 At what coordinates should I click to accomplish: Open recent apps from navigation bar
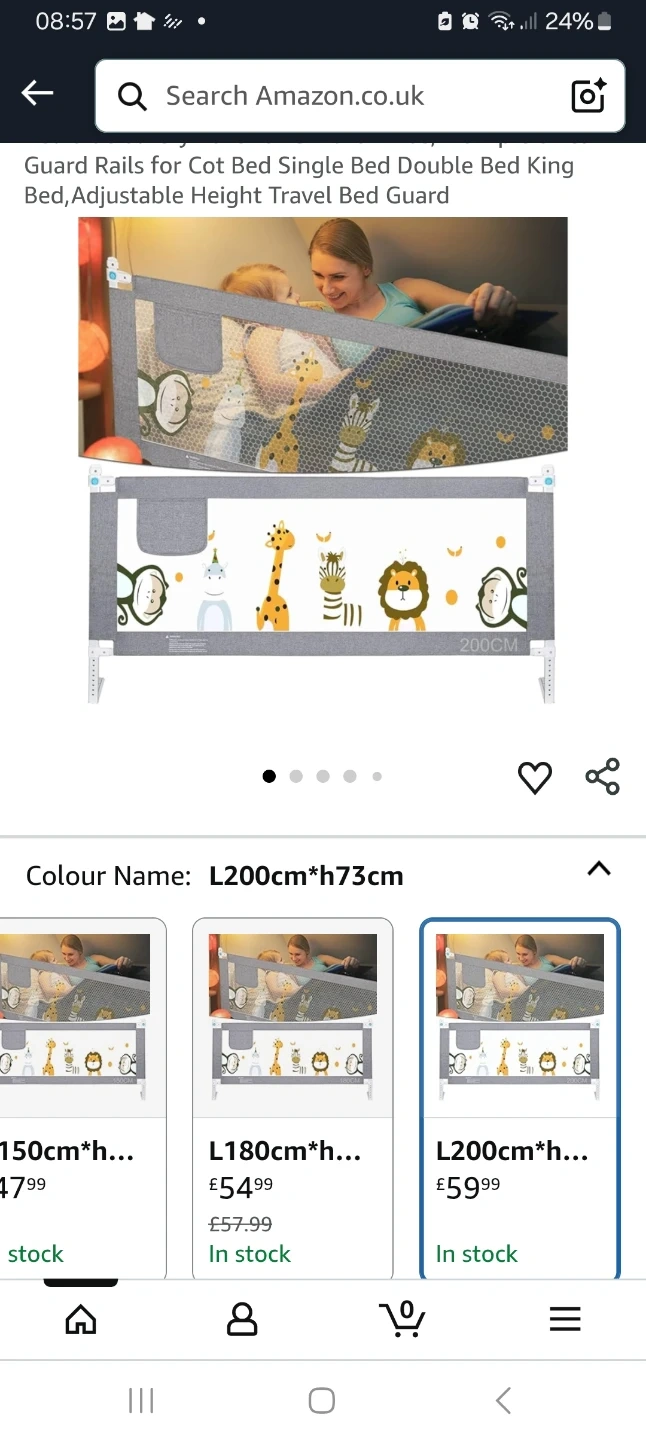point(141,1401)
